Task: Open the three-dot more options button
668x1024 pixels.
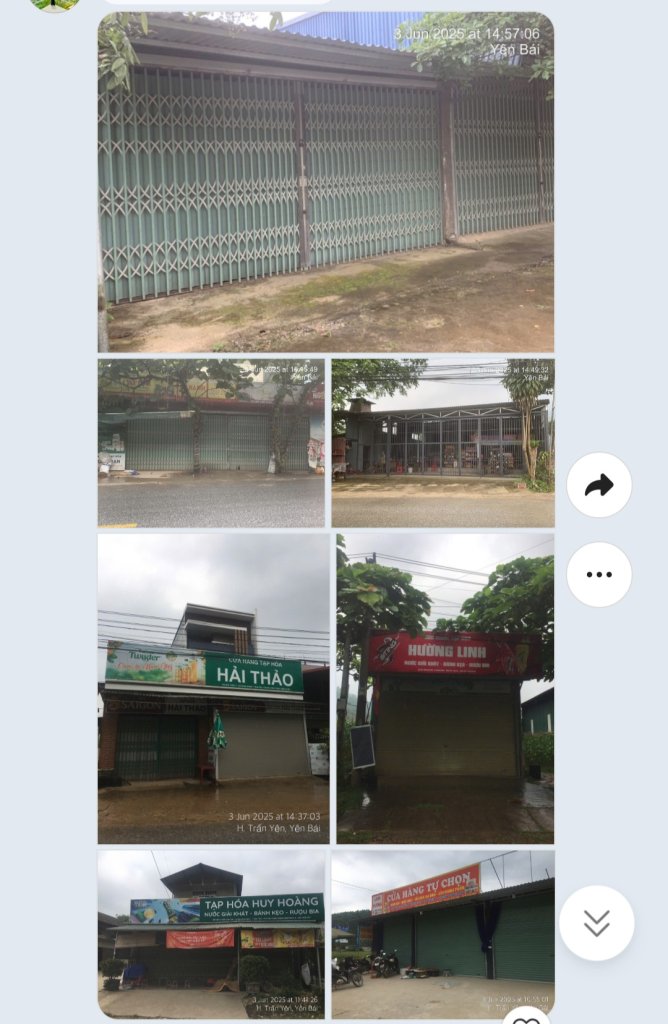Action: click(599, 574)
